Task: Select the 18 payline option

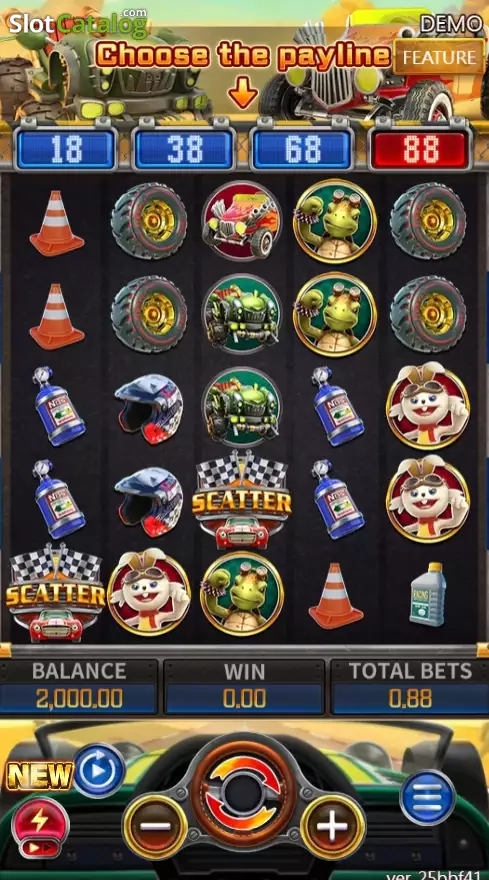Action: 66,149
